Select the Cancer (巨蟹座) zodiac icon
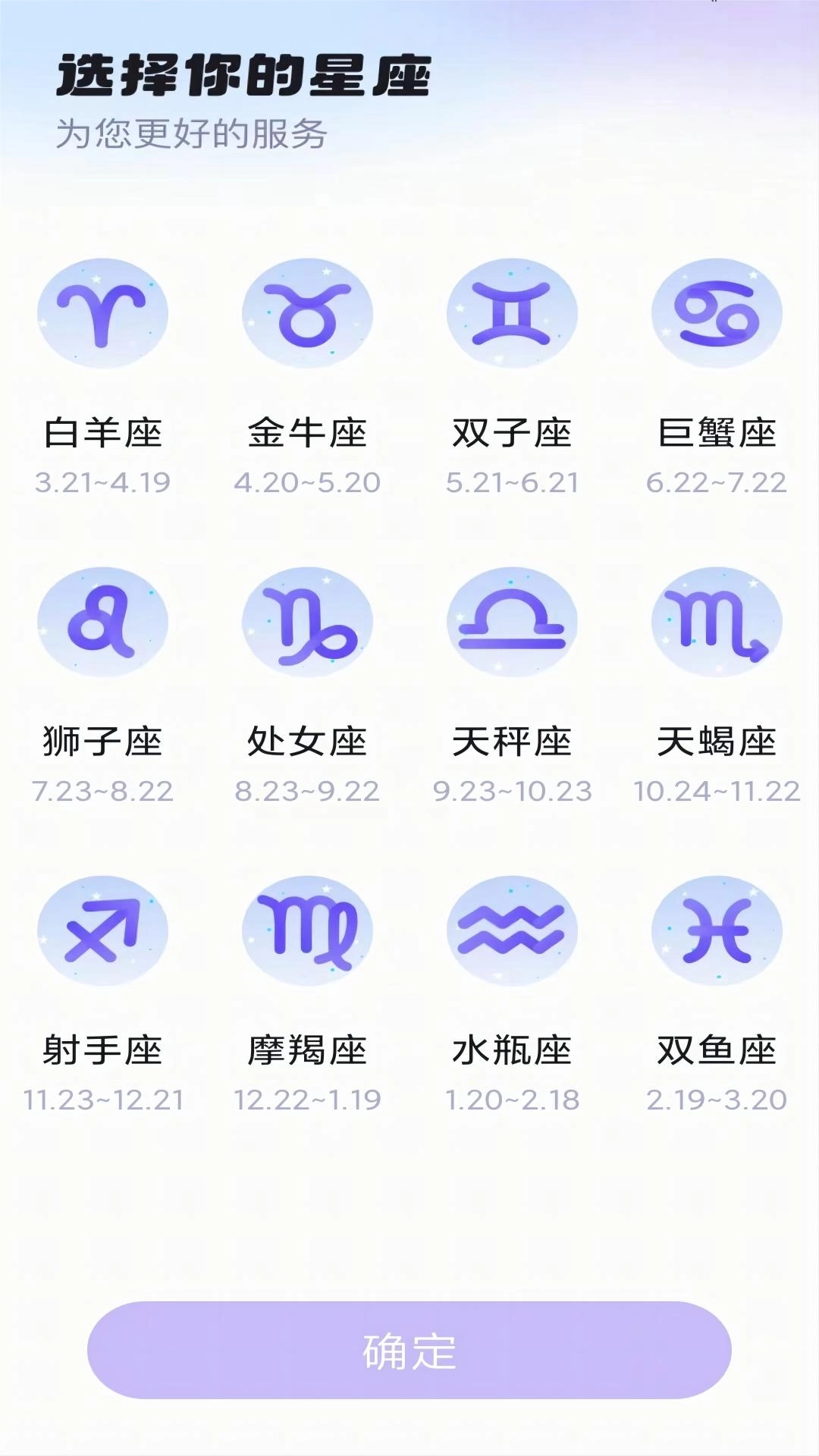Image resolution: width=819 pixels, height=1456 pixels. (x=717, y=313)
